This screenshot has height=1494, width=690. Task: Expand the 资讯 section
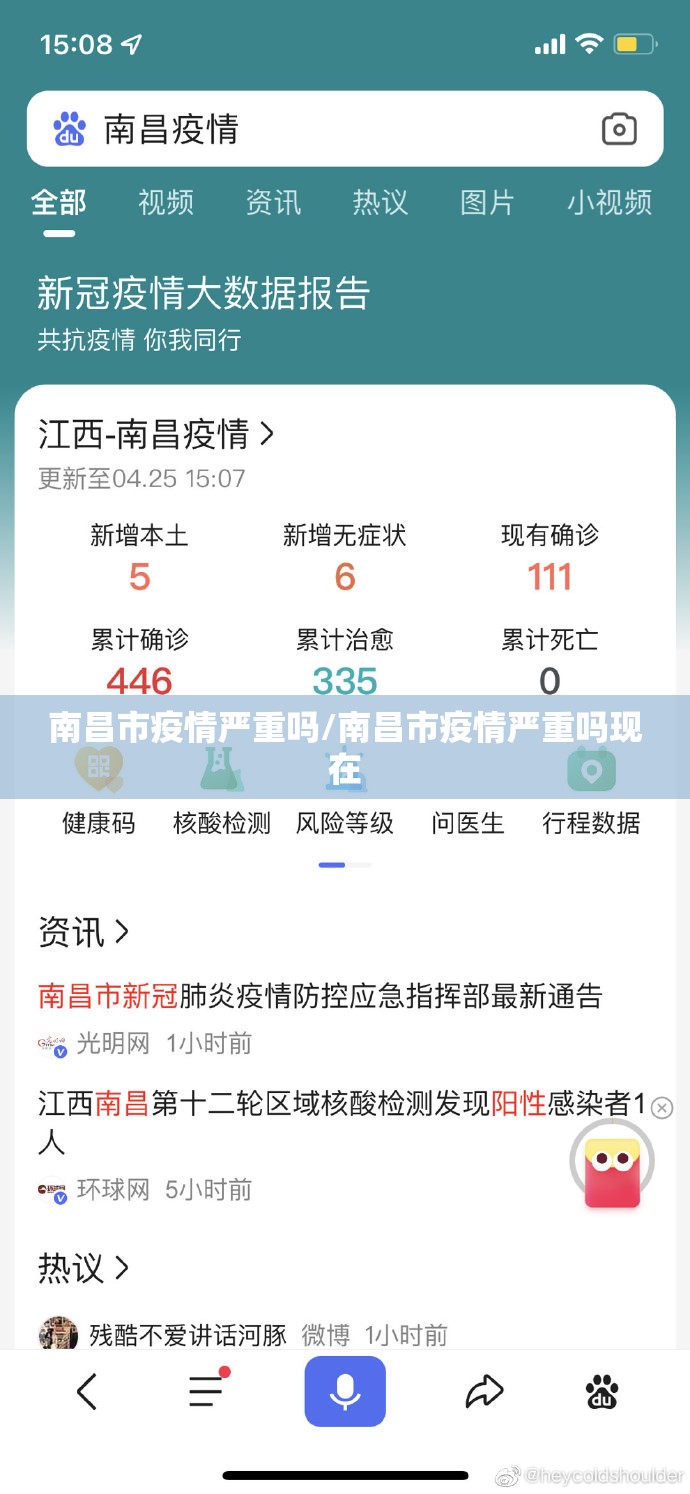(x=84, y=932)
